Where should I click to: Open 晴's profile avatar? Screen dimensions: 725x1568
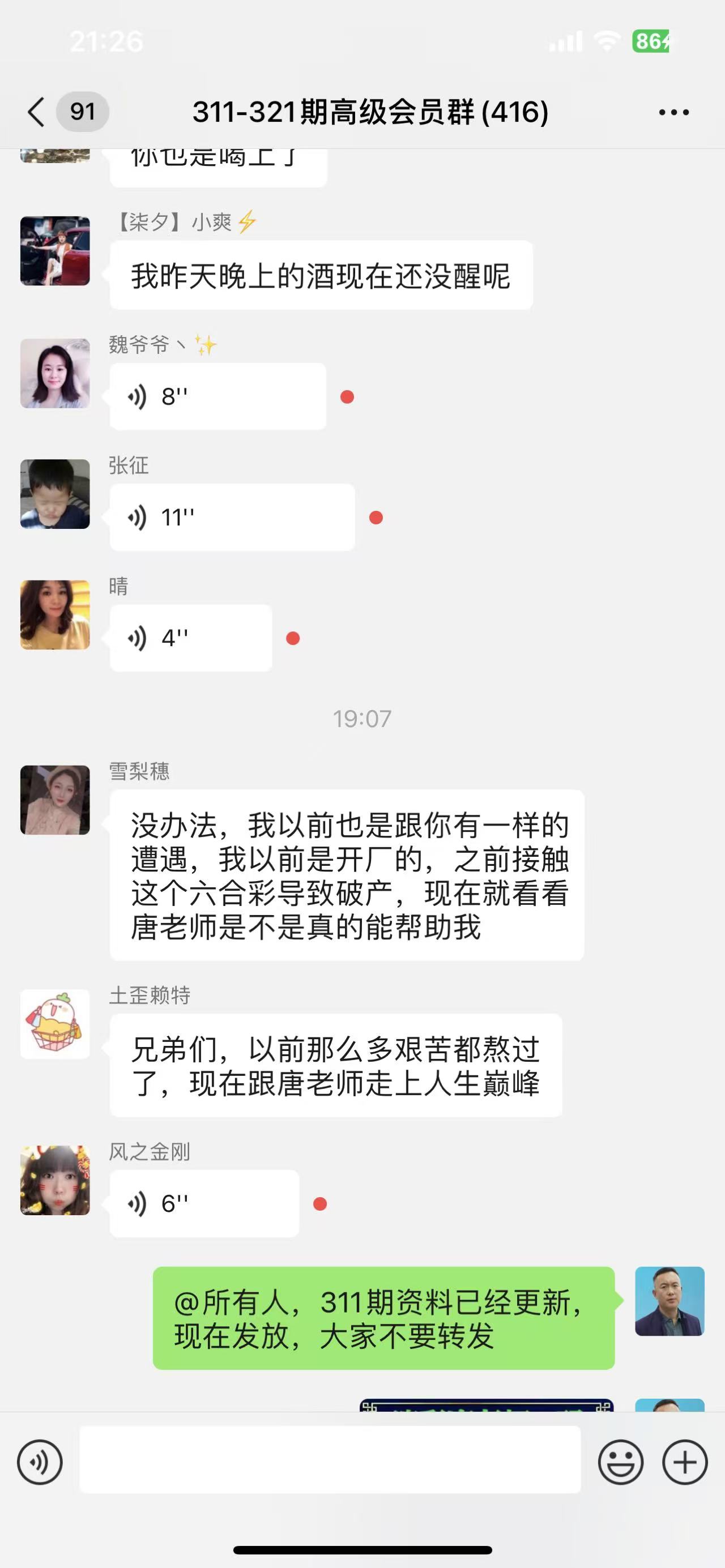[56, 615]
